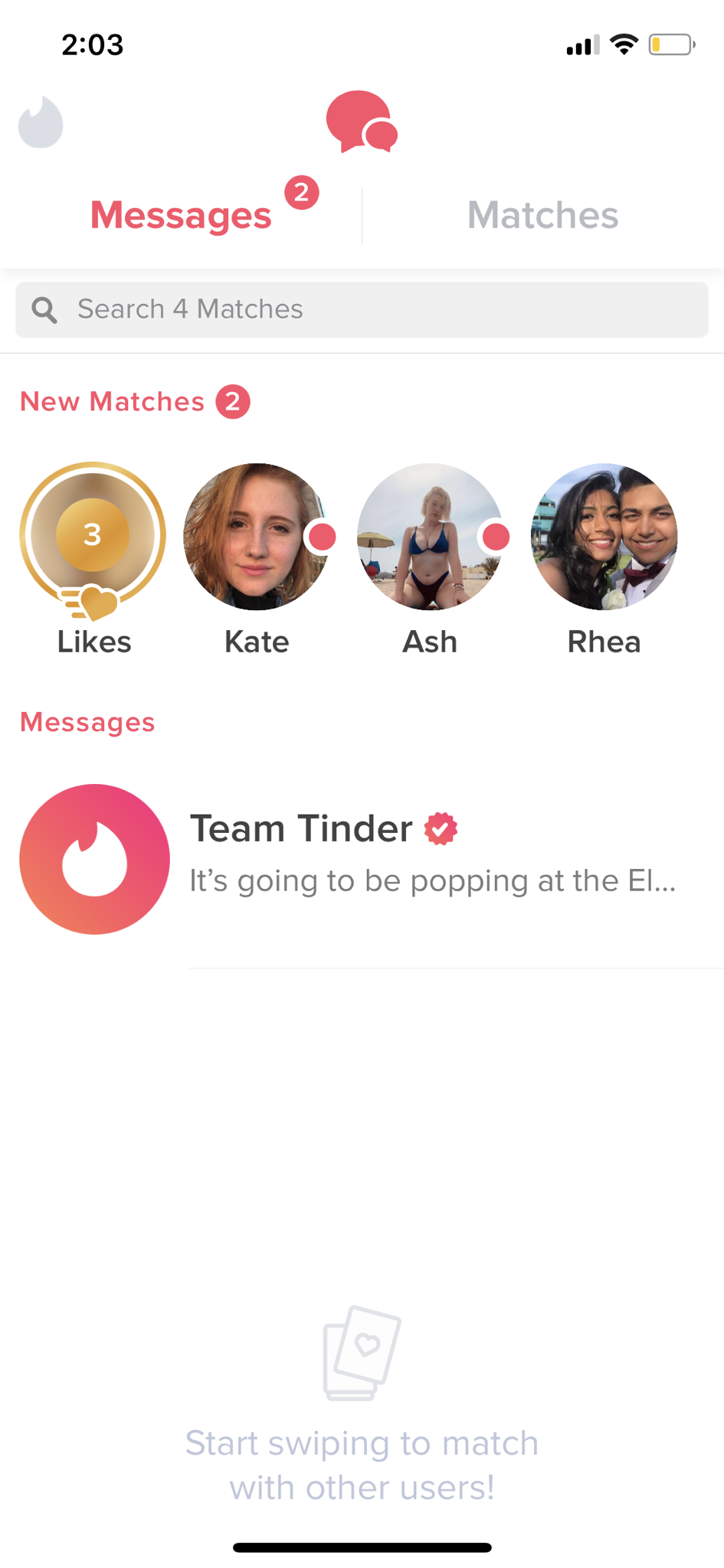Image resolution: width=724 pixels, height=1568 pixels.
Task: Open new match Rhea
Action: (604, 537)
